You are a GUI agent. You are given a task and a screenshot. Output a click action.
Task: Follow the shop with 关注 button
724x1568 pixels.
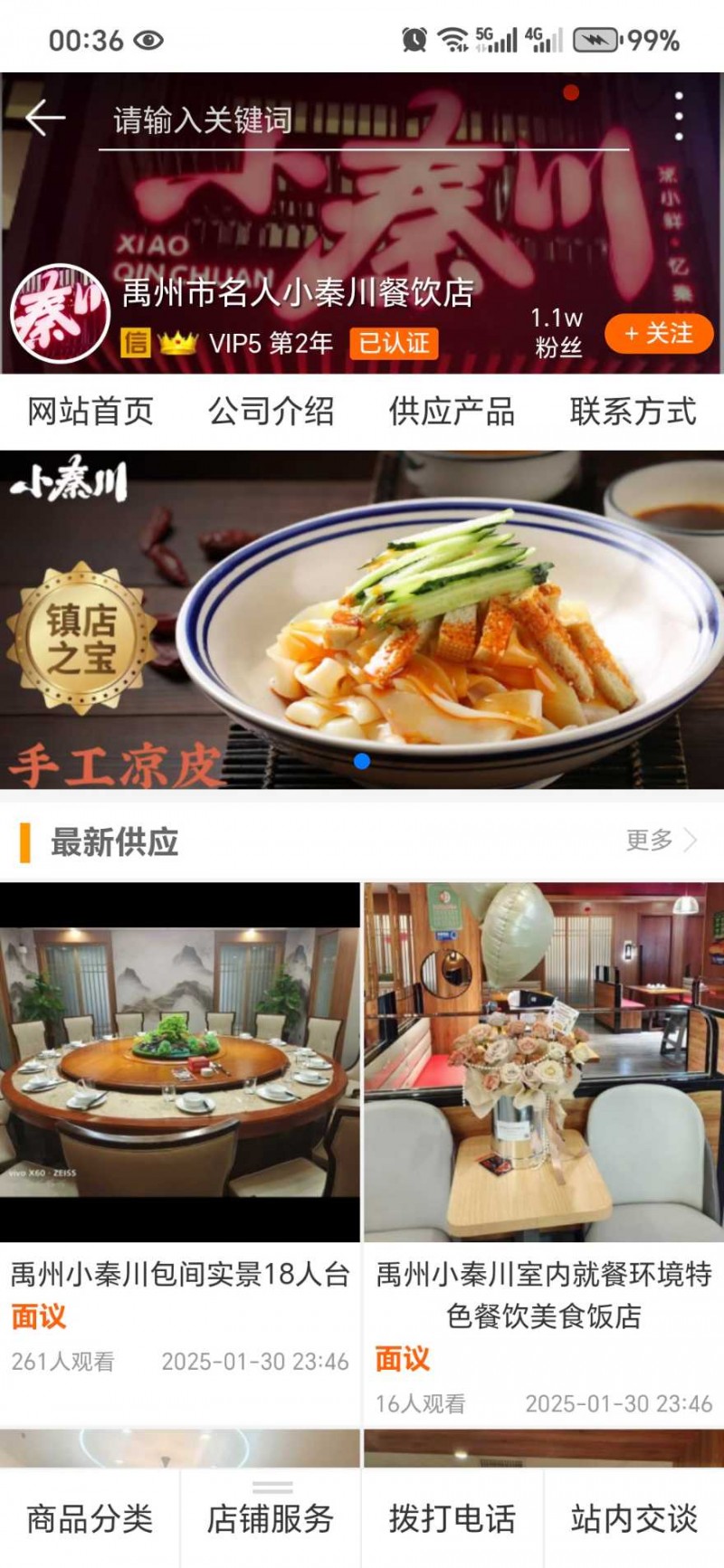tap(659, 334)
